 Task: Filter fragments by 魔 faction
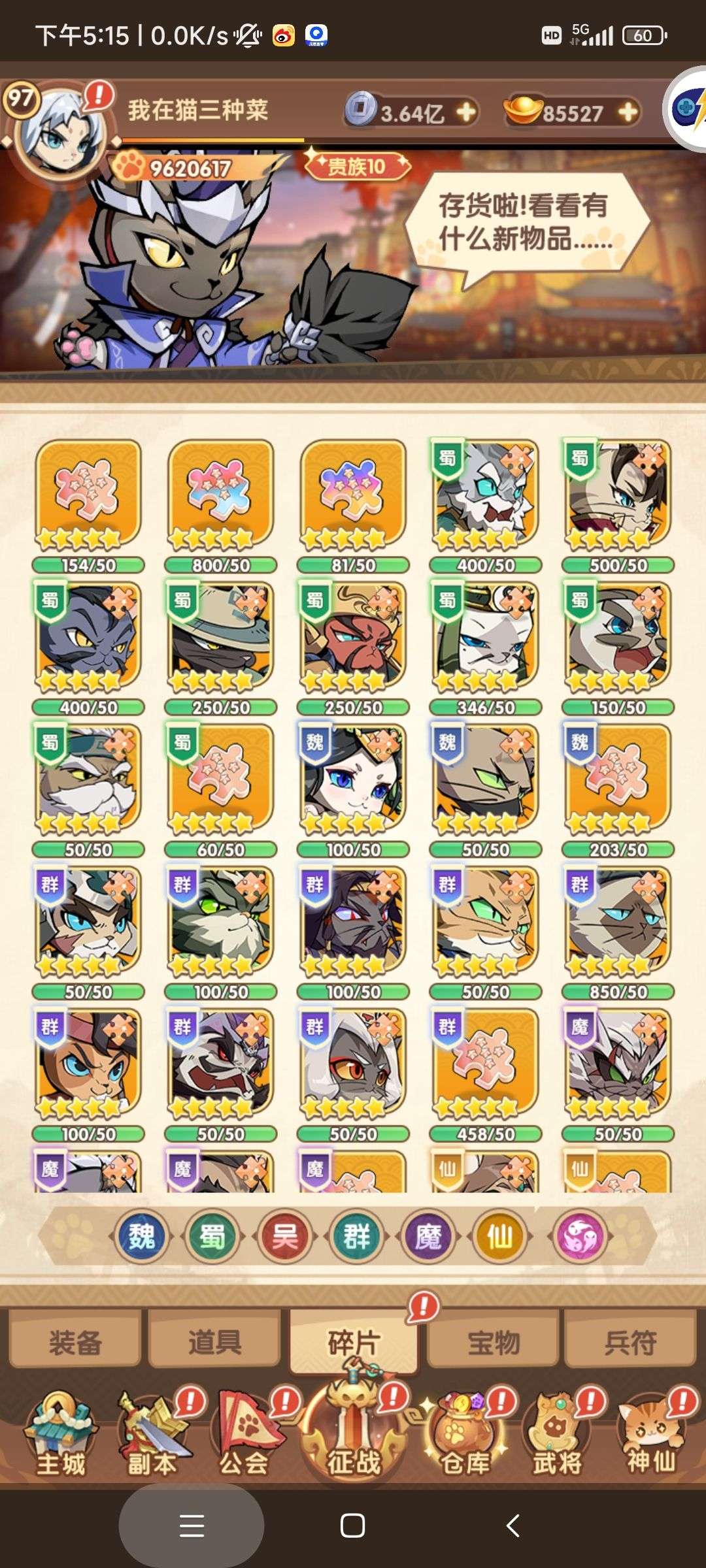(428, 1237)
